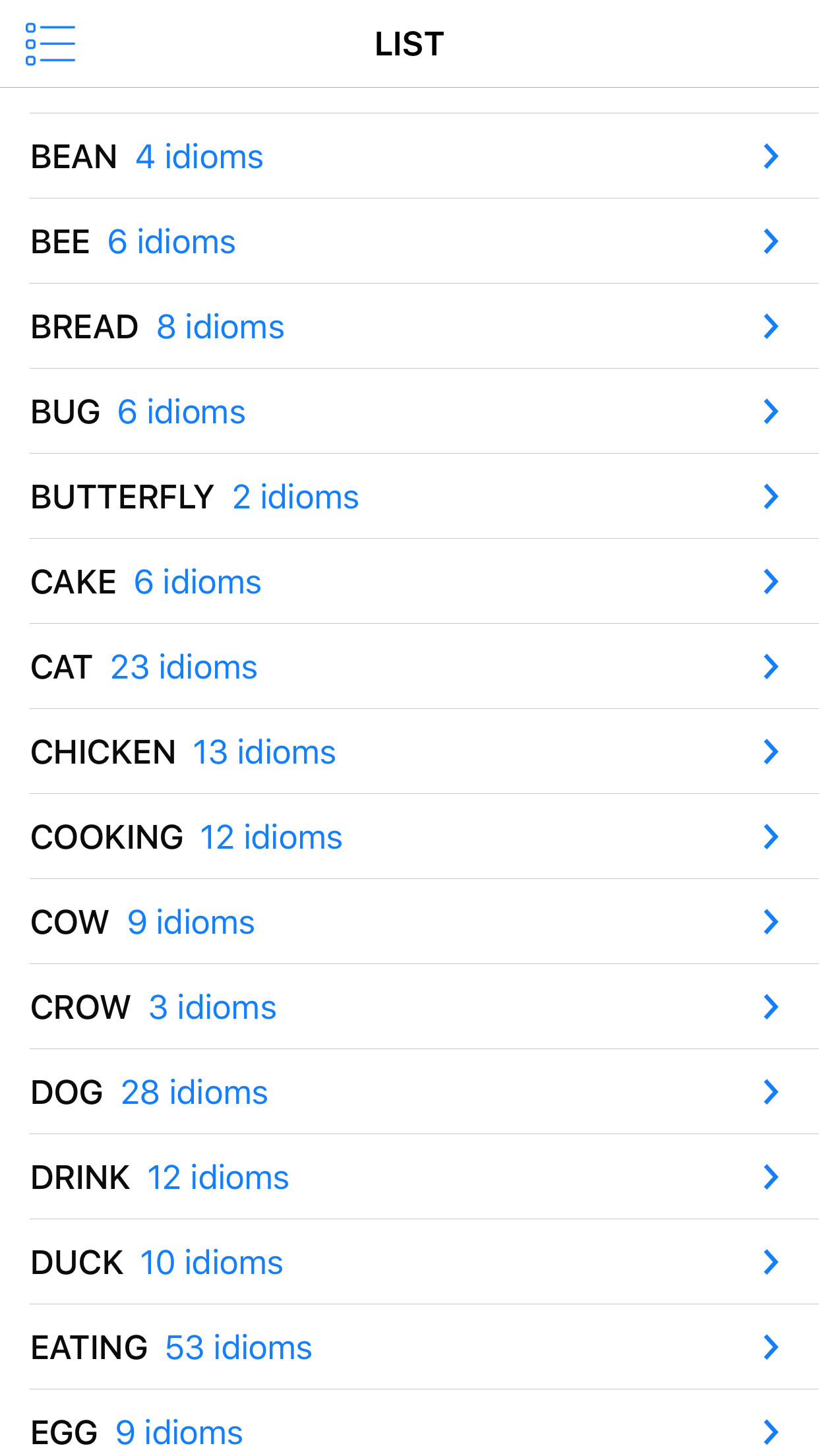The image size is (819, 1456).
Task: Select the DRINK category
Action: click(409, 1177)
